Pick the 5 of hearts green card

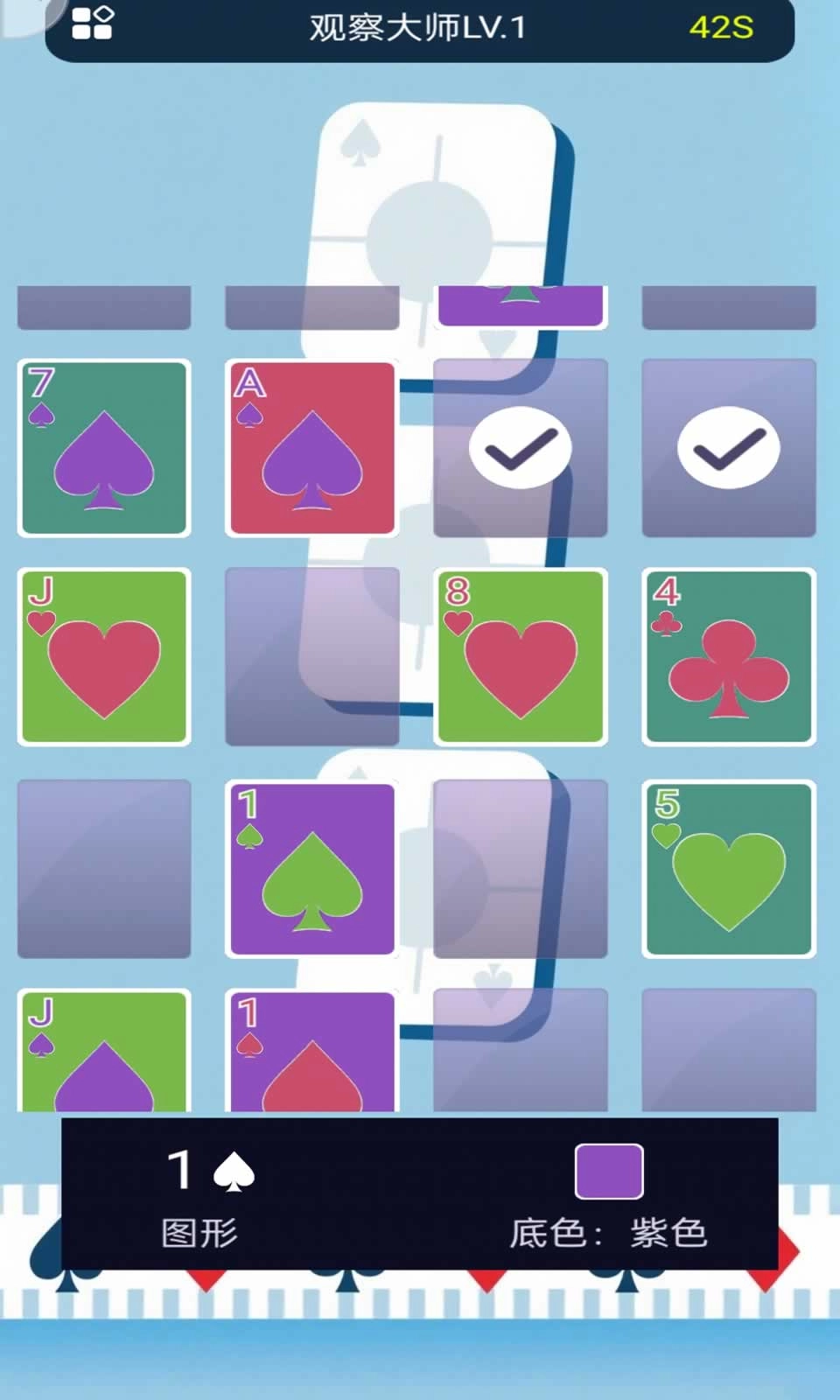click(729, 869)
